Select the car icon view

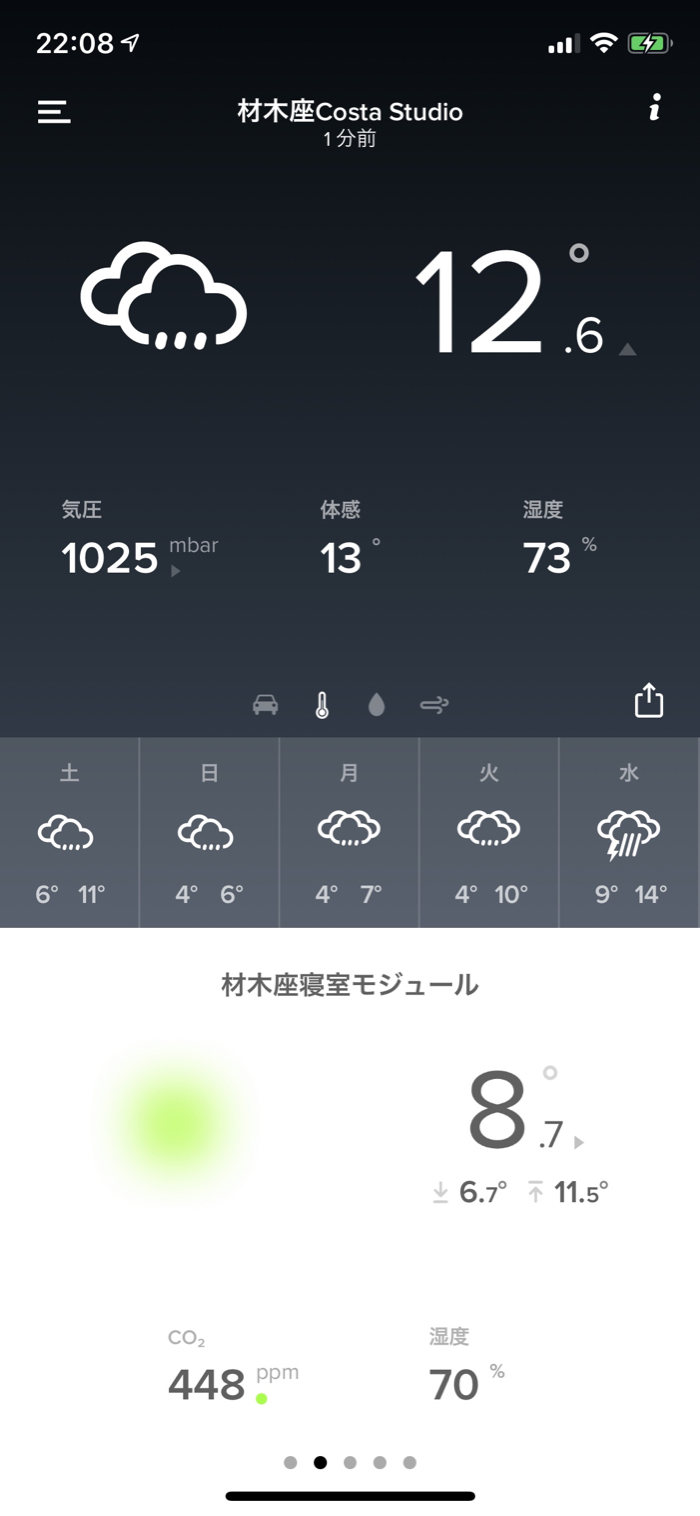tap(265, 705)
